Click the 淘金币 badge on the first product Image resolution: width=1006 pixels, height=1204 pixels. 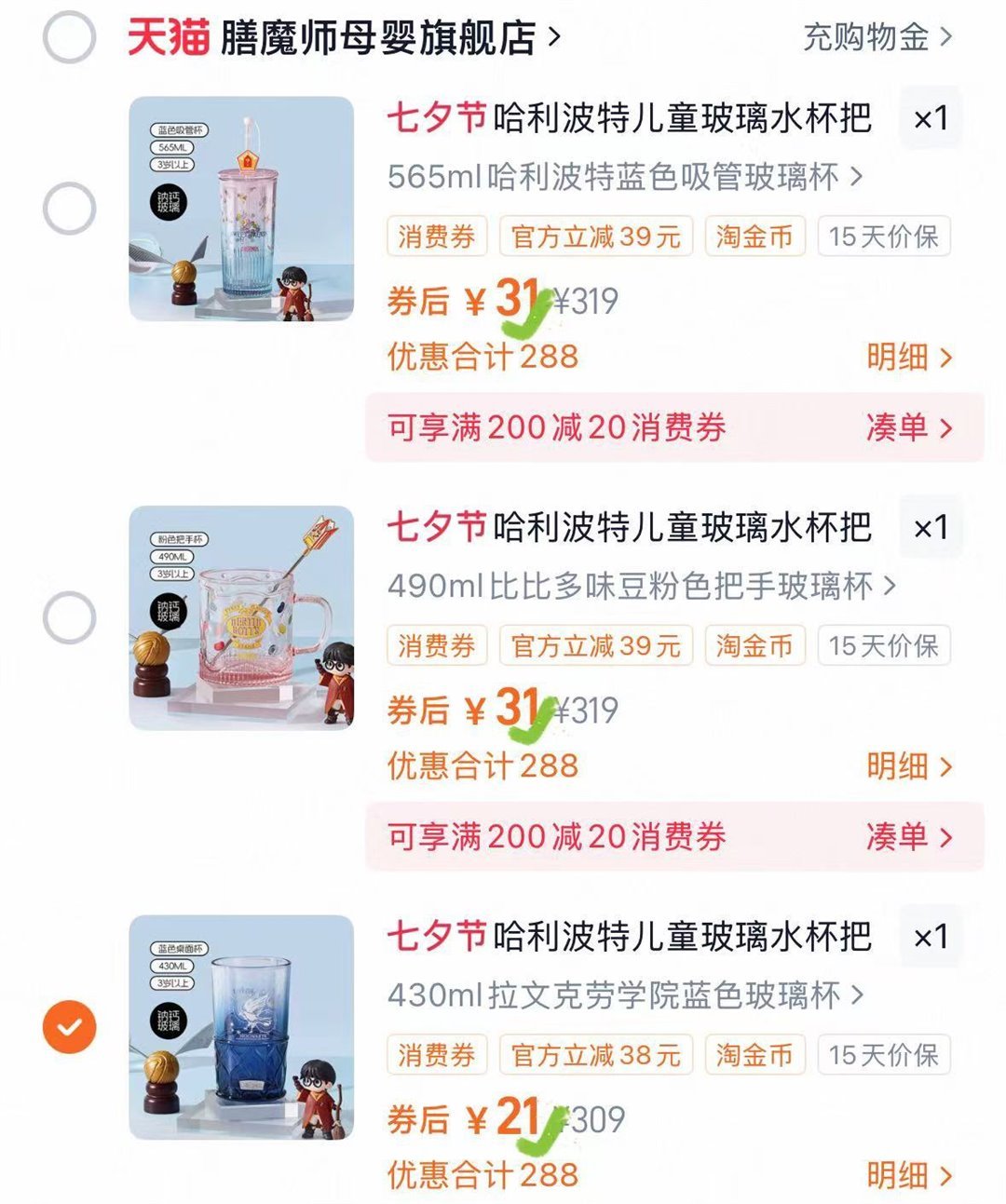click(x=756, y=236)
